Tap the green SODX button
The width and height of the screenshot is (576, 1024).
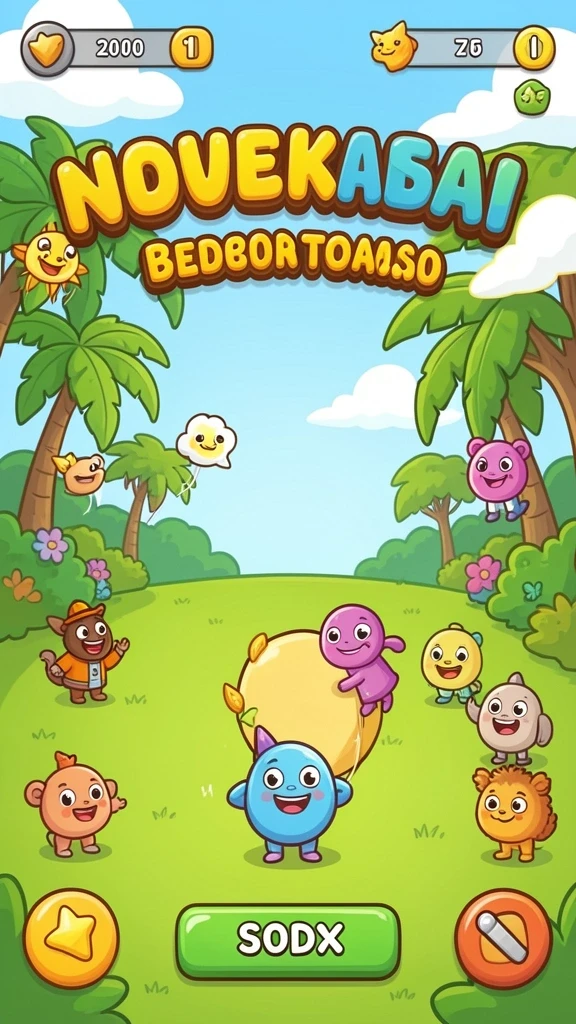point(288,941)
